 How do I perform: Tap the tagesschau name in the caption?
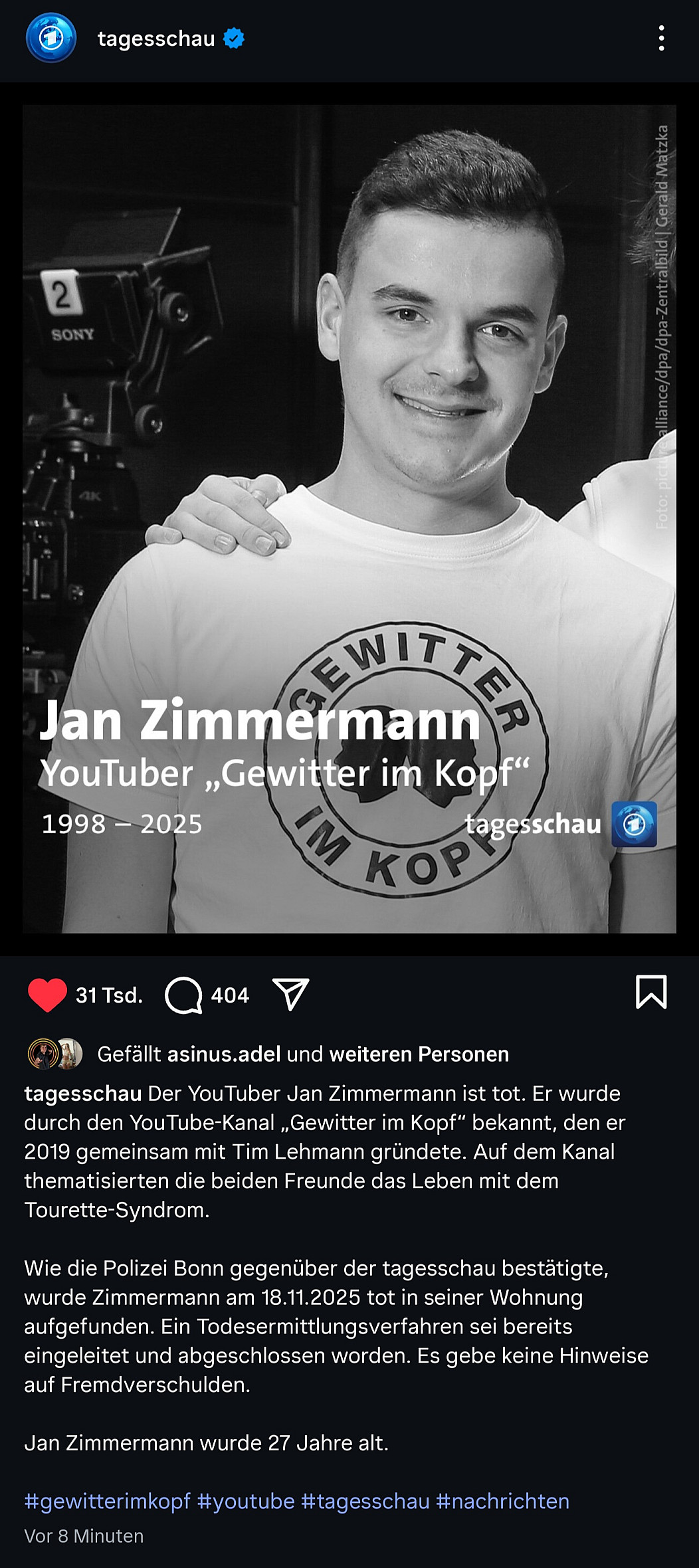(x=83, y=1093)
